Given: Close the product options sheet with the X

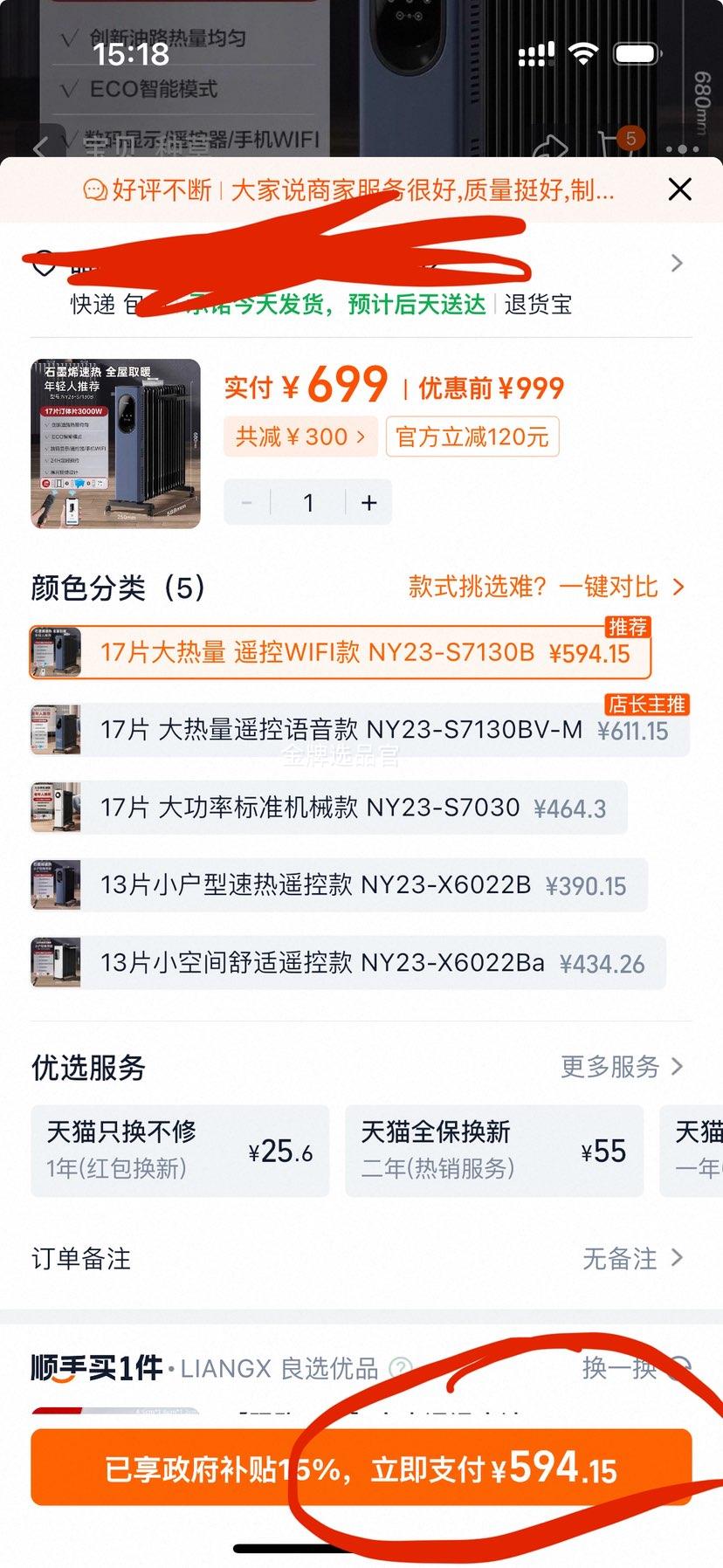Looking at the screenshot, I should (679, 189).
